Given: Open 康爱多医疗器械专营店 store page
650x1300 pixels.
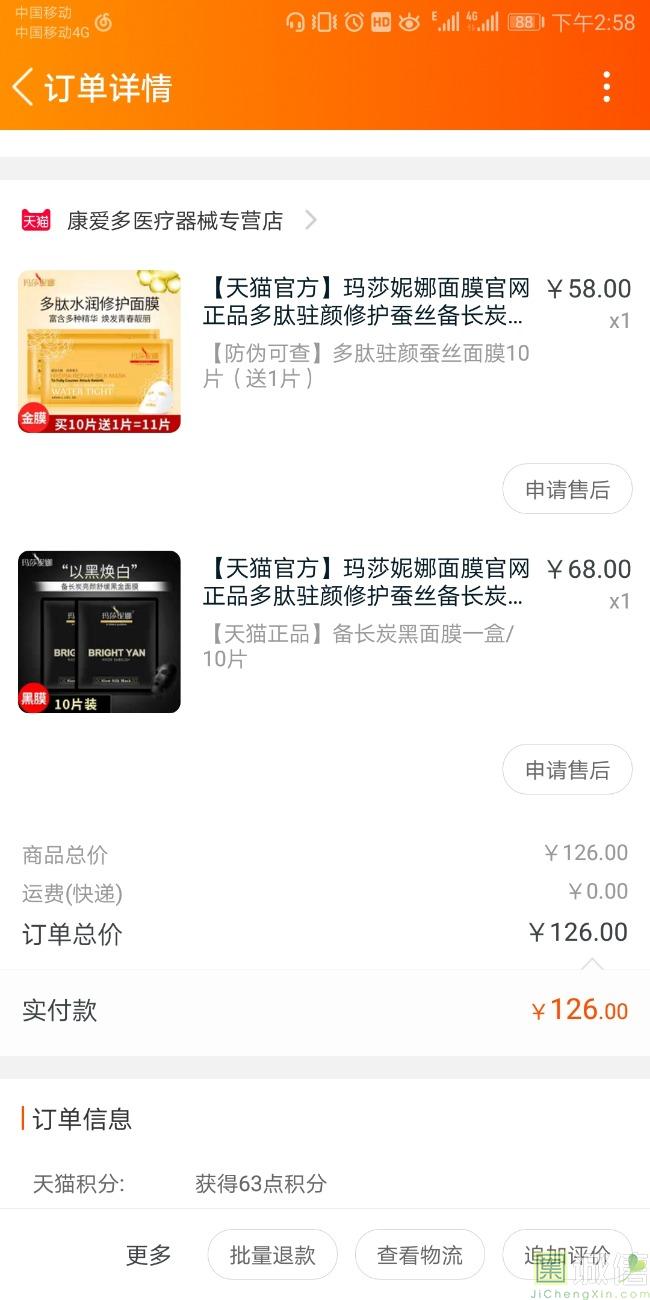Looking at the screenshot, I should coord(175,220).
